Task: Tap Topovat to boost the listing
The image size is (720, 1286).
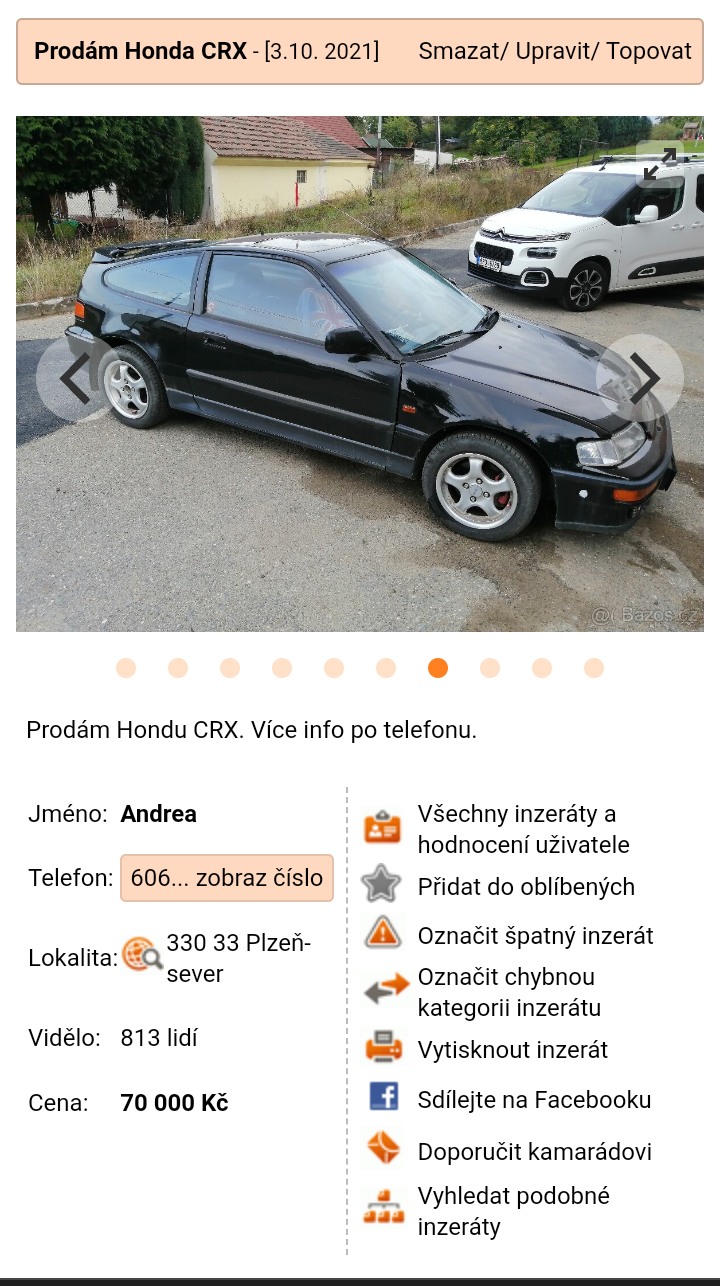Action: coord(649,51)
